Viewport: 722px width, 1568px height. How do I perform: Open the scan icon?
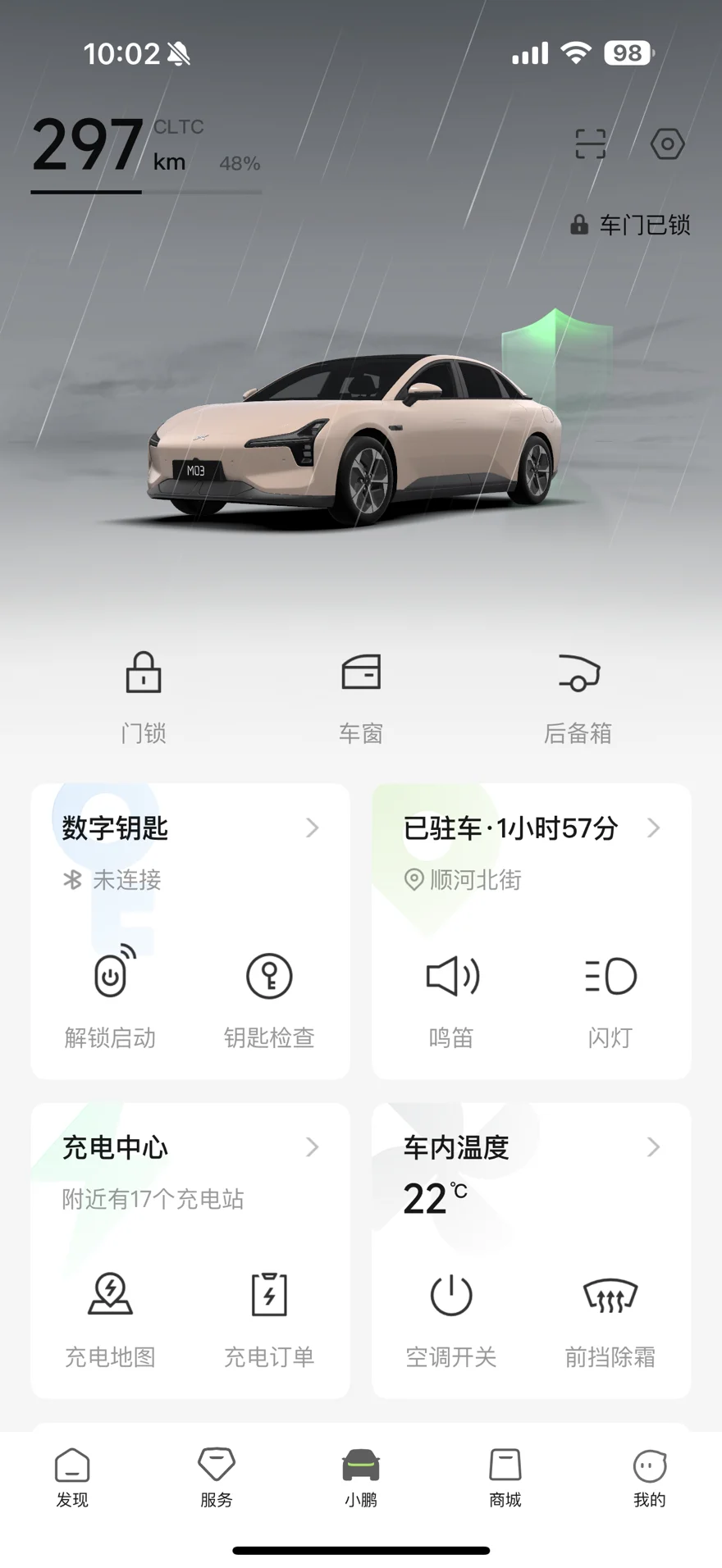(x=590, y=144)
